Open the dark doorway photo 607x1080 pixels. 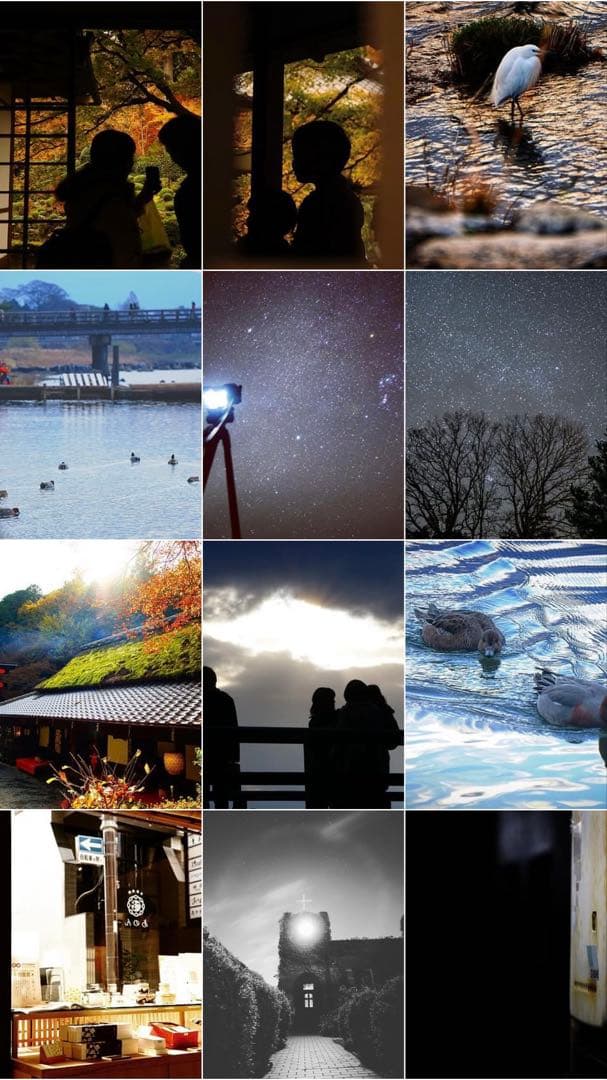pyautogui.click(x=505, y=945)
